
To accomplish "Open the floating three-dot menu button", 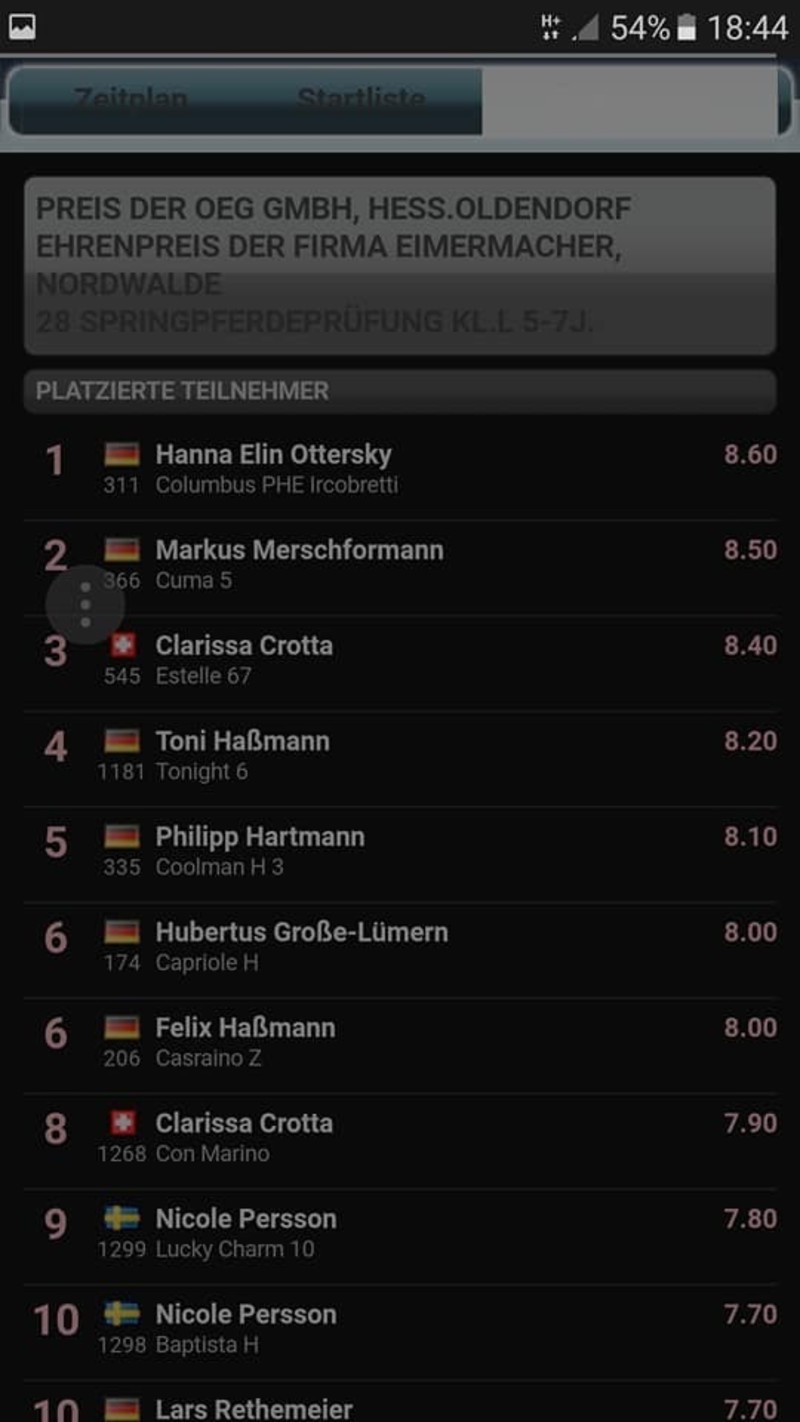I will coord(85,605).
